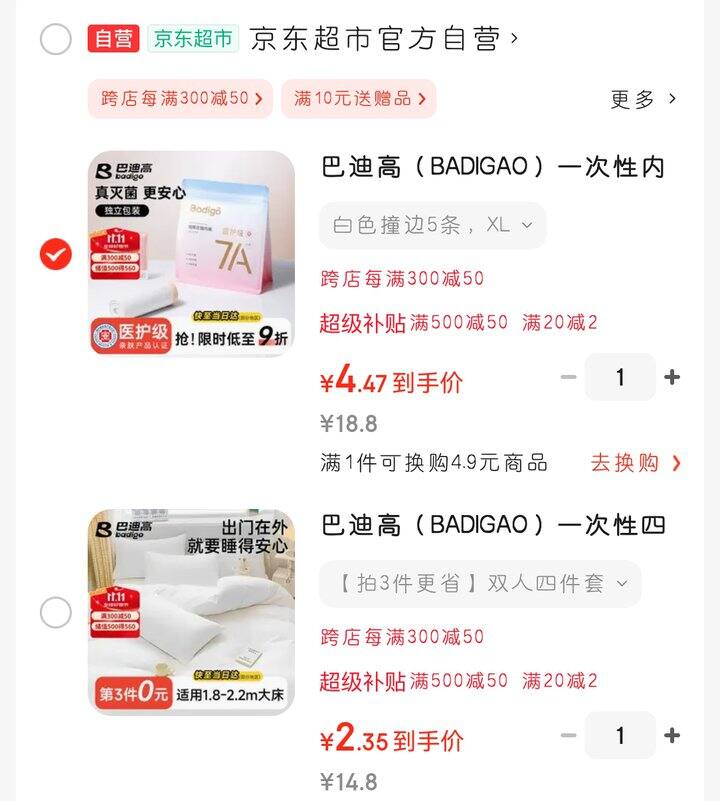Change the 【拍3件更省】双人四件套 variant
The height and width of the screenshot is (801, 720).
click(480, 583)
